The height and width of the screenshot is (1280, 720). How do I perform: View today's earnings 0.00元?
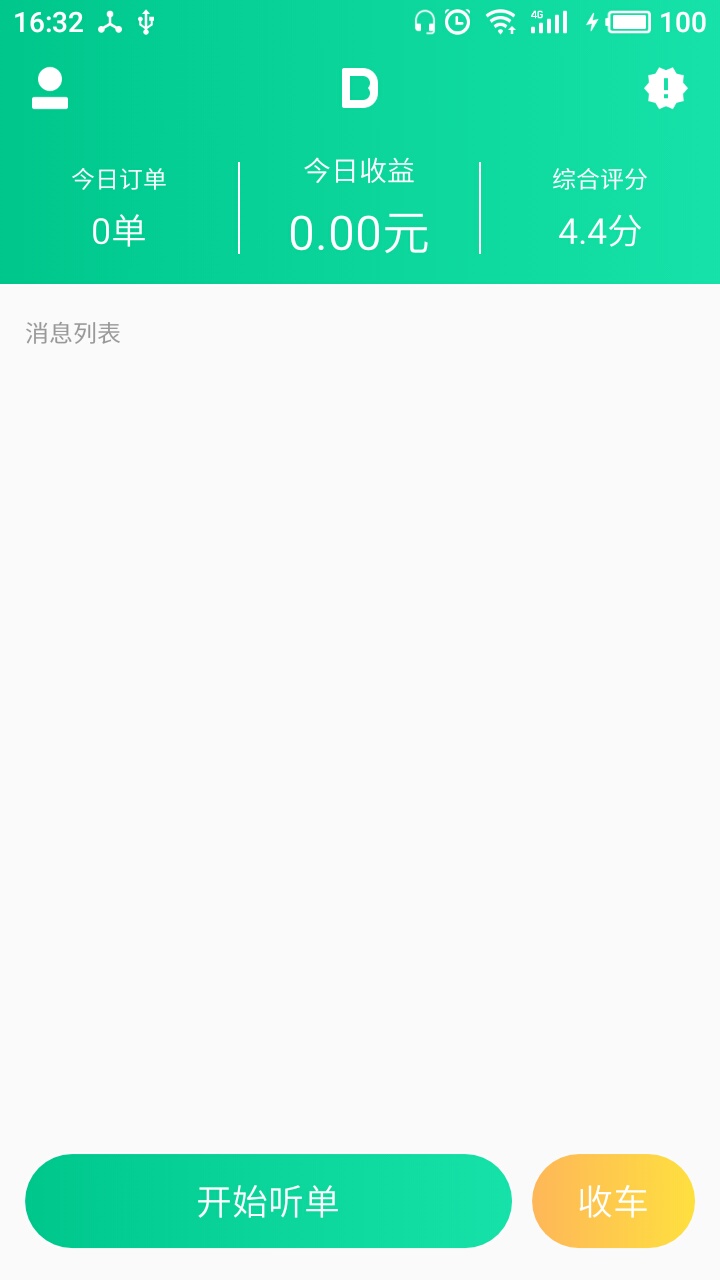(x=360, y=232)
